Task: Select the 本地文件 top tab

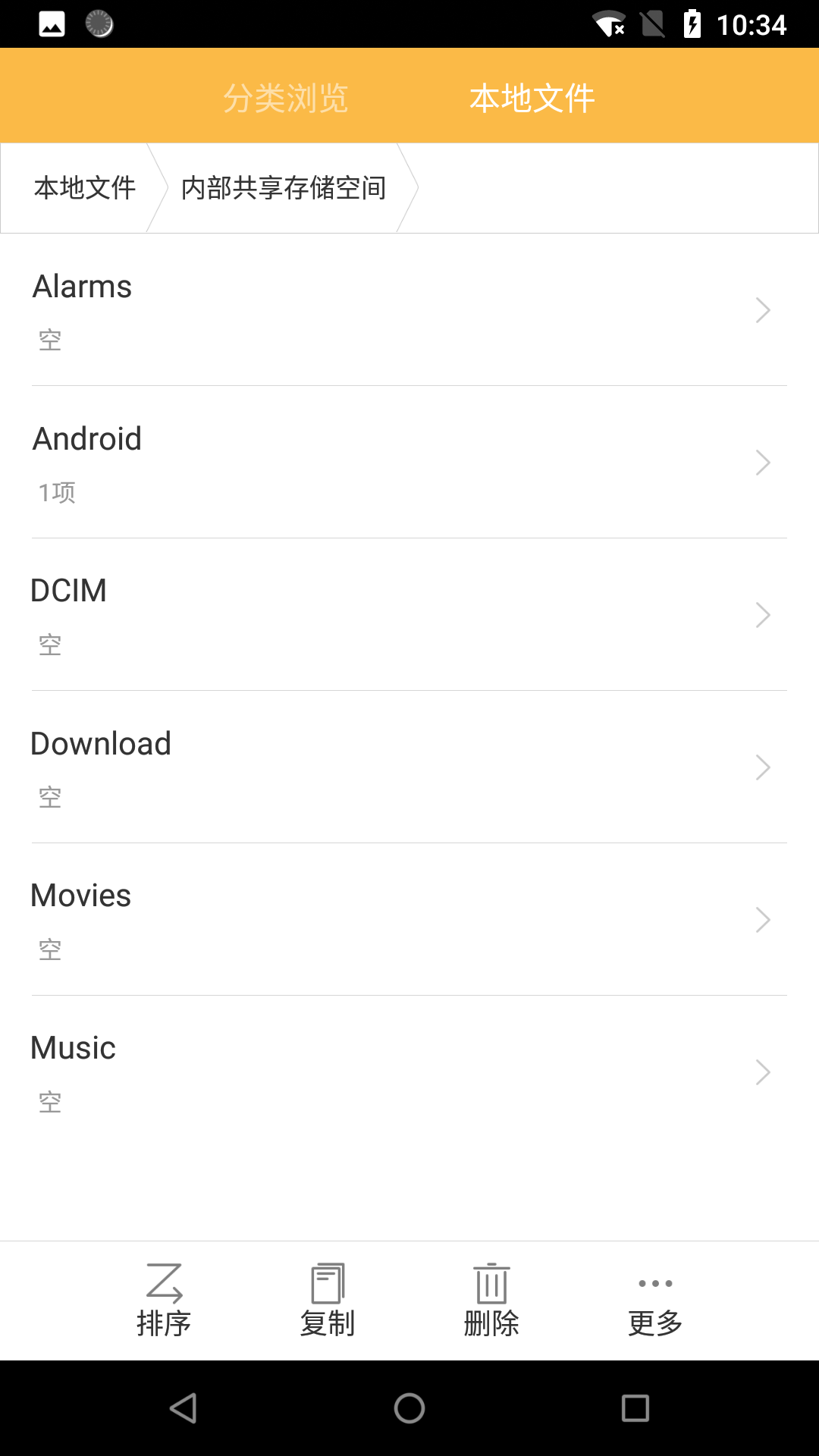Action: coord(532,98)
